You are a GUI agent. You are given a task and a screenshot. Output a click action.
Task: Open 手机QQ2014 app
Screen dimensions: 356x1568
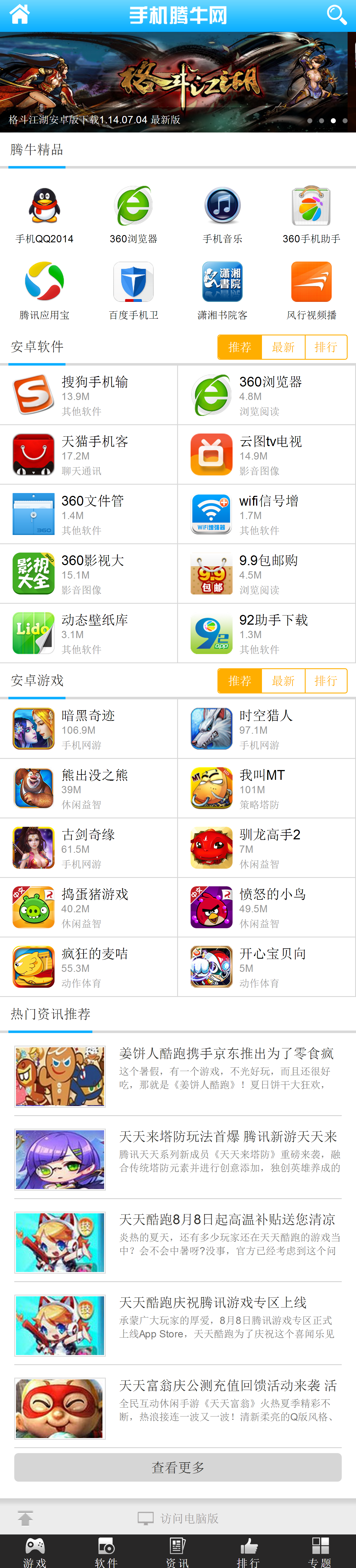tap(44, 215)
